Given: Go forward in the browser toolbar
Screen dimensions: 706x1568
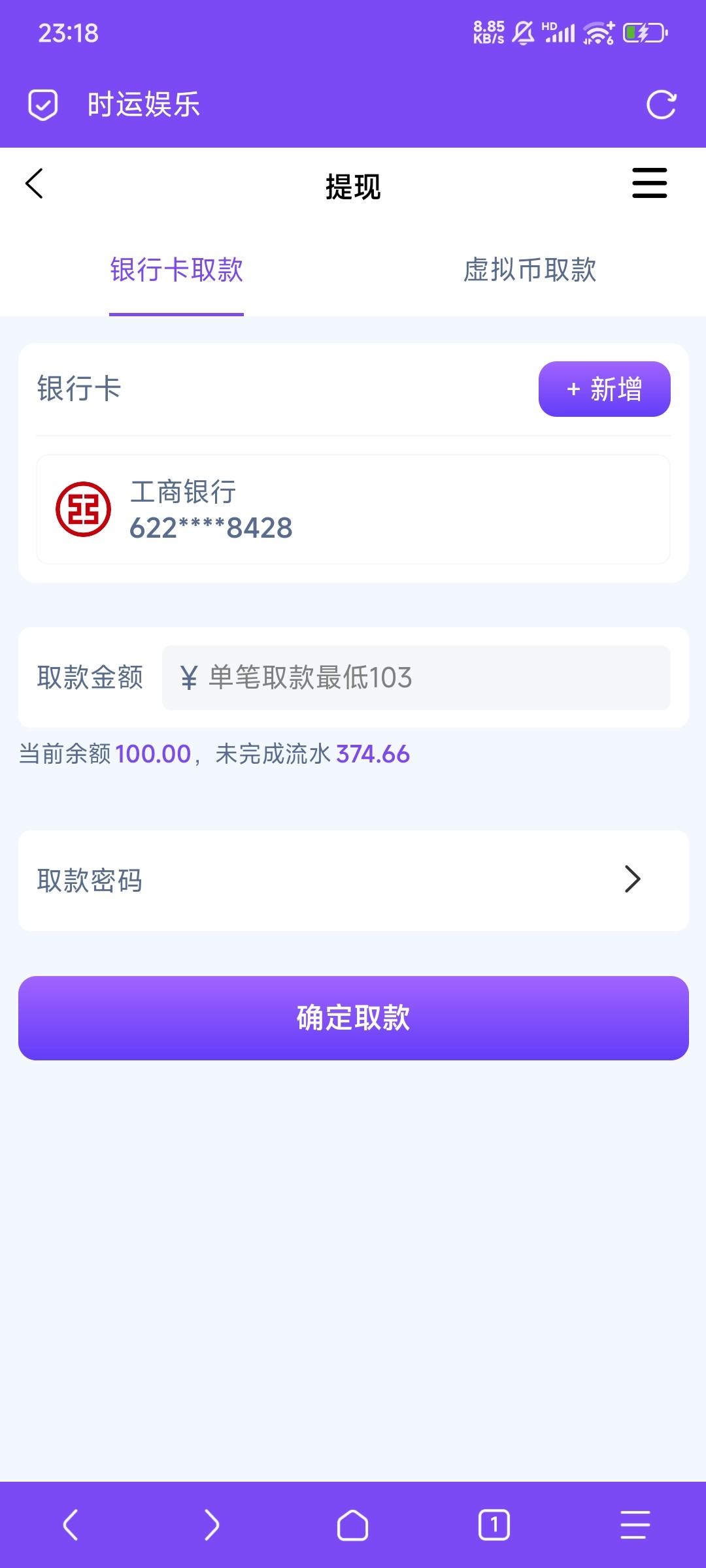Looking at the screenshot, I should (x=212, y=1525).
